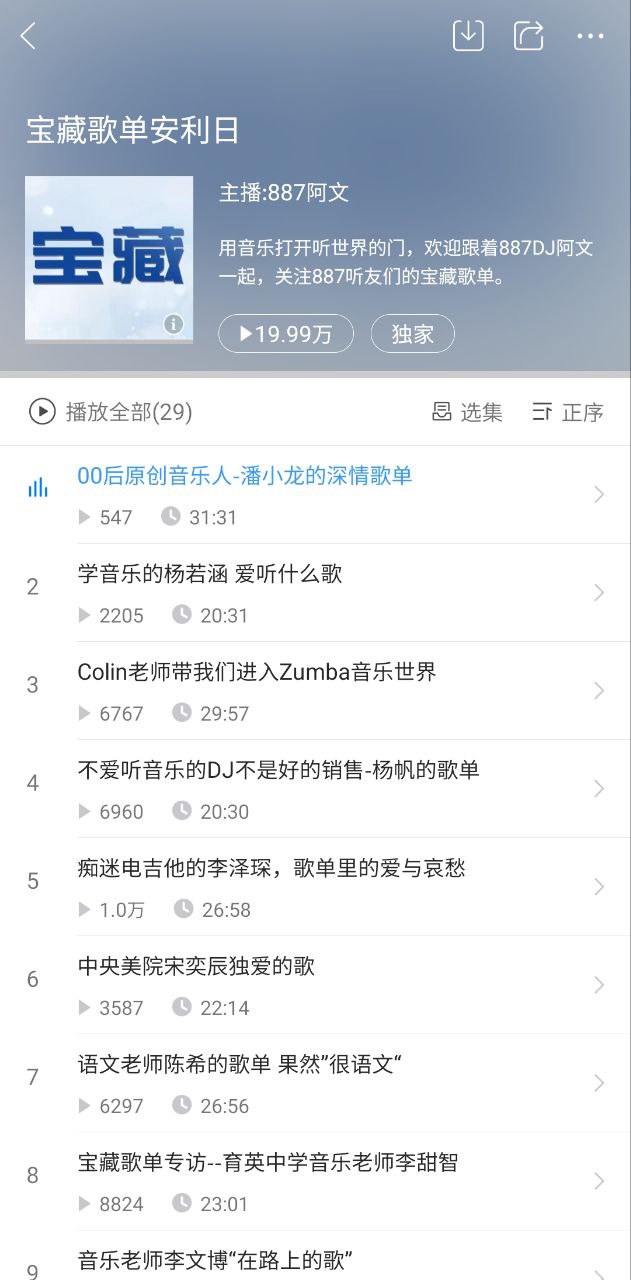The image size is (631, 1280).
Task: Play 学音乐的杨若涵 爱听什么歌
Action: [x=210, y=574]
